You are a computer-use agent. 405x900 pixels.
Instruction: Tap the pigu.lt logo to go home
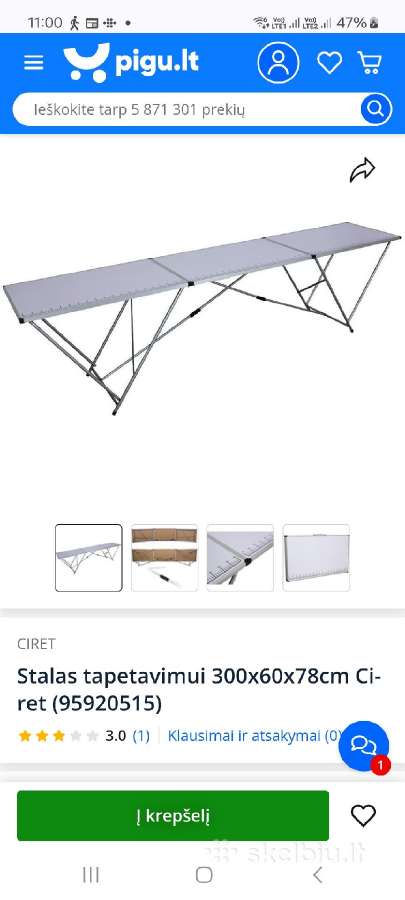[x=131, y=62]
